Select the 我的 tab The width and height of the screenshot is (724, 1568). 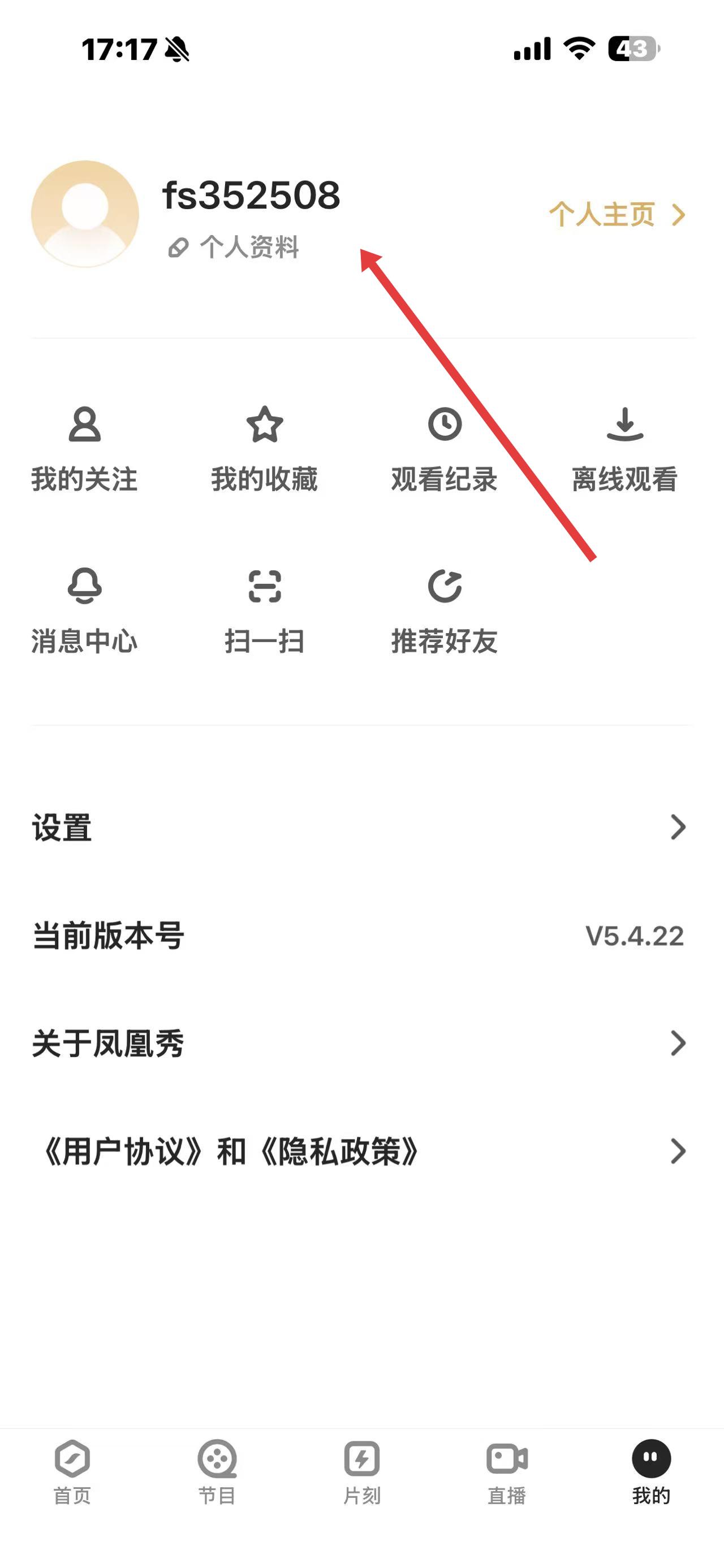(x=651, y=1471)
